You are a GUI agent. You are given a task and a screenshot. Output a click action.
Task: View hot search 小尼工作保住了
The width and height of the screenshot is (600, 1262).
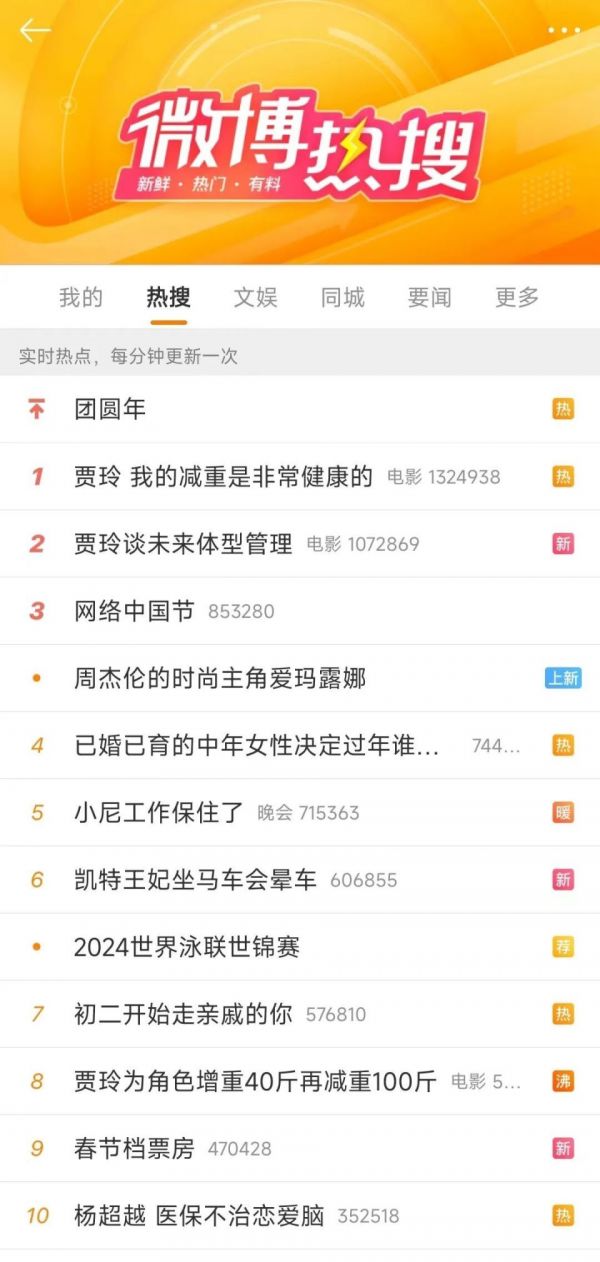point(159,812)
